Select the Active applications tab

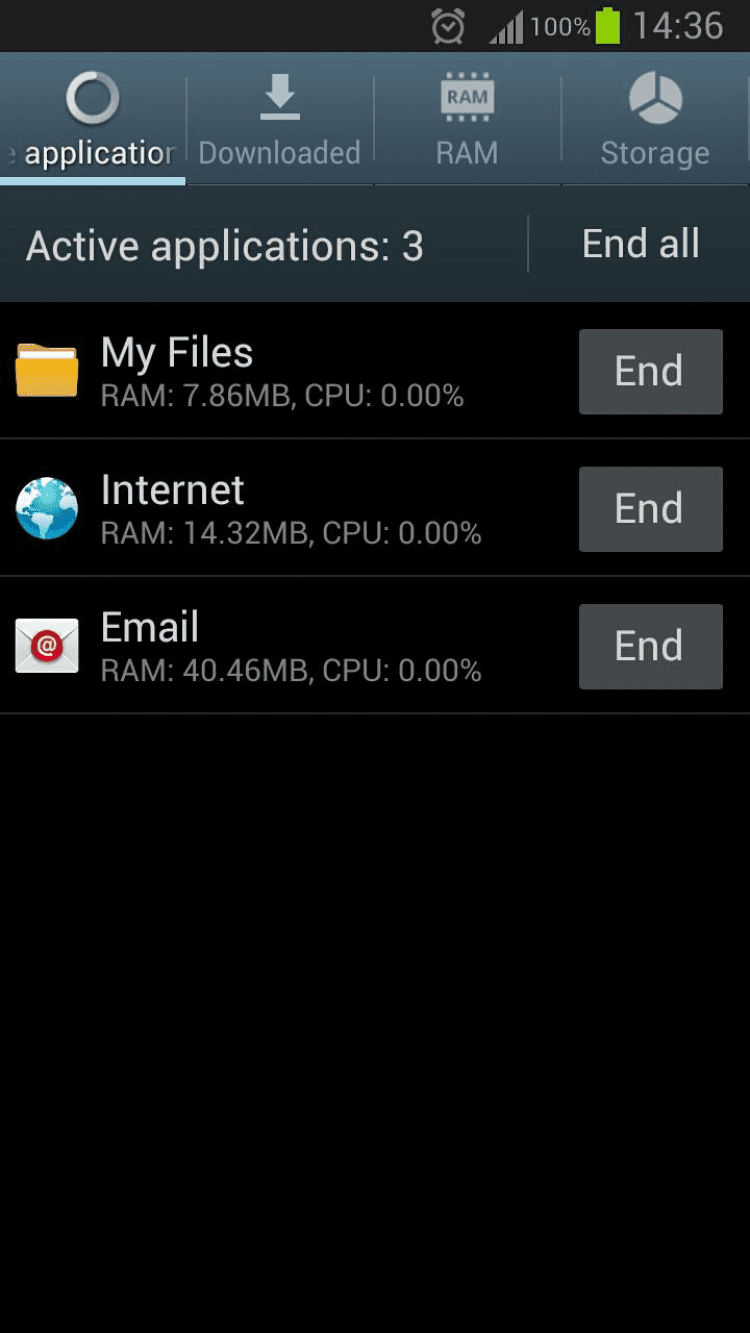coord(93,122)
